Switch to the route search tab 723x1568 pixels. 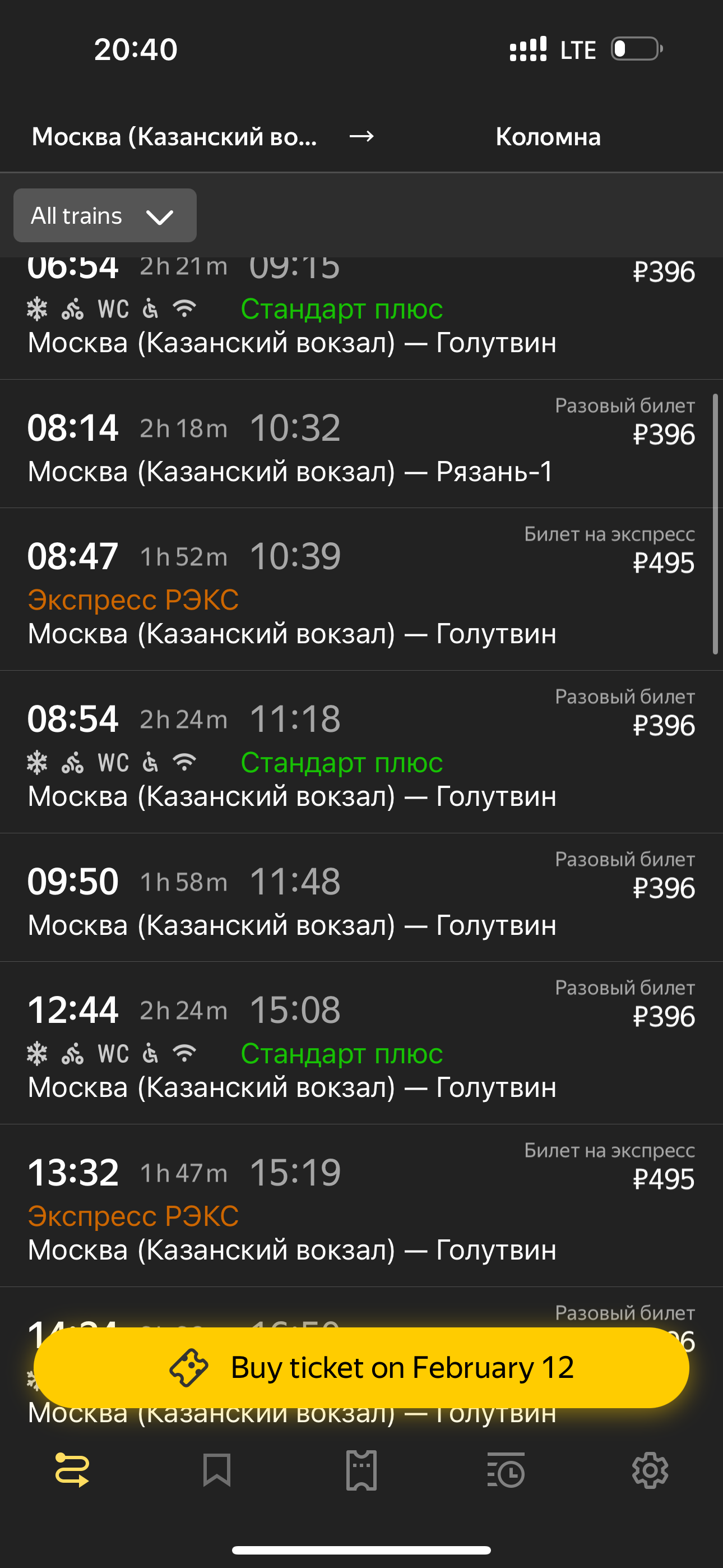tap(72, 1469)
